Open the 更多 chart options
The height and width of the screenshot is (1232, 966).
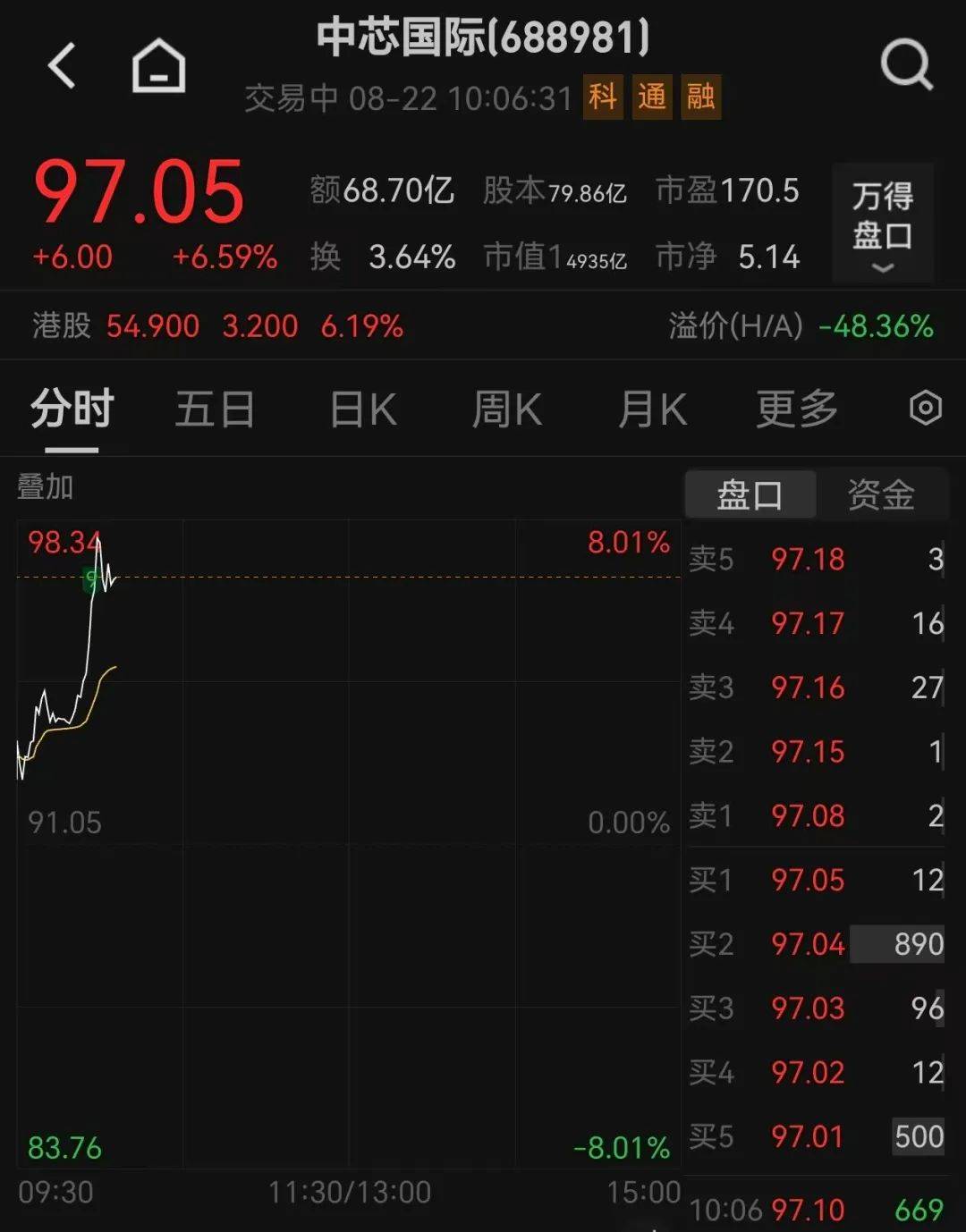(796, 409)
